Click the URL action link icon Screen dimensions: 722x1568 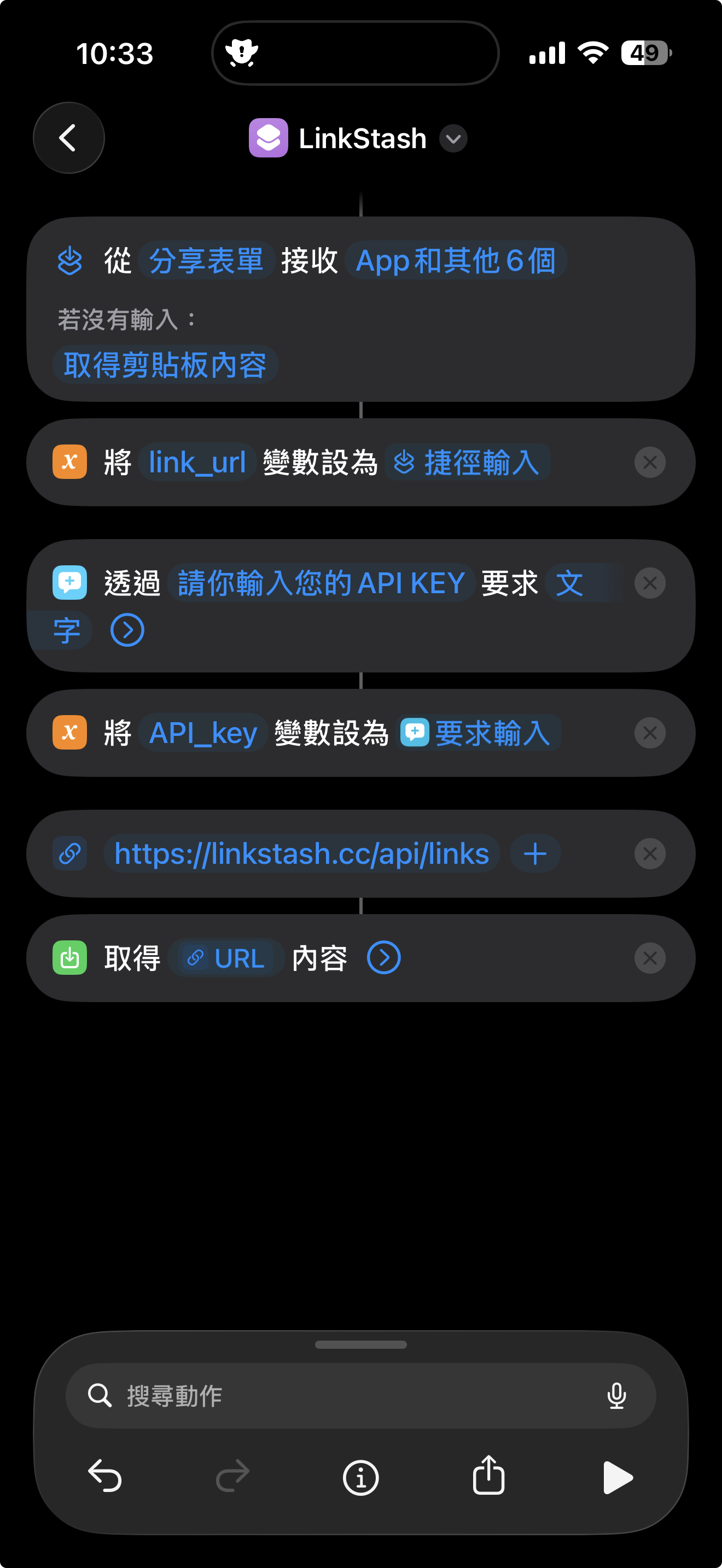69,853
